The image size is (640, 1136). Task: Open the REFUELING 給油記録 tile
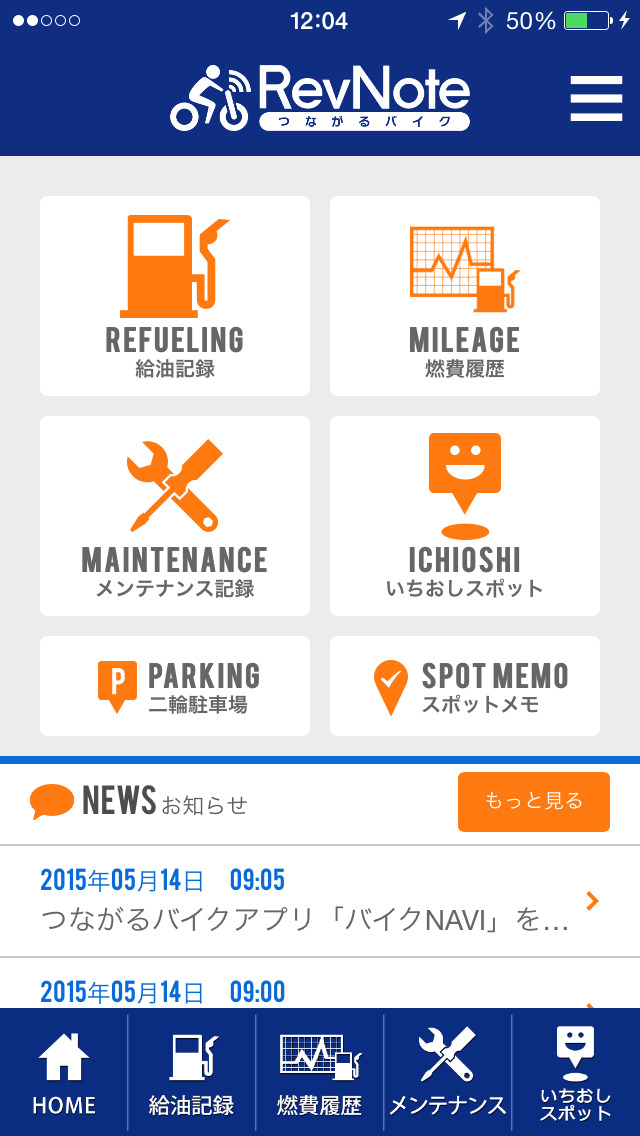175,296
